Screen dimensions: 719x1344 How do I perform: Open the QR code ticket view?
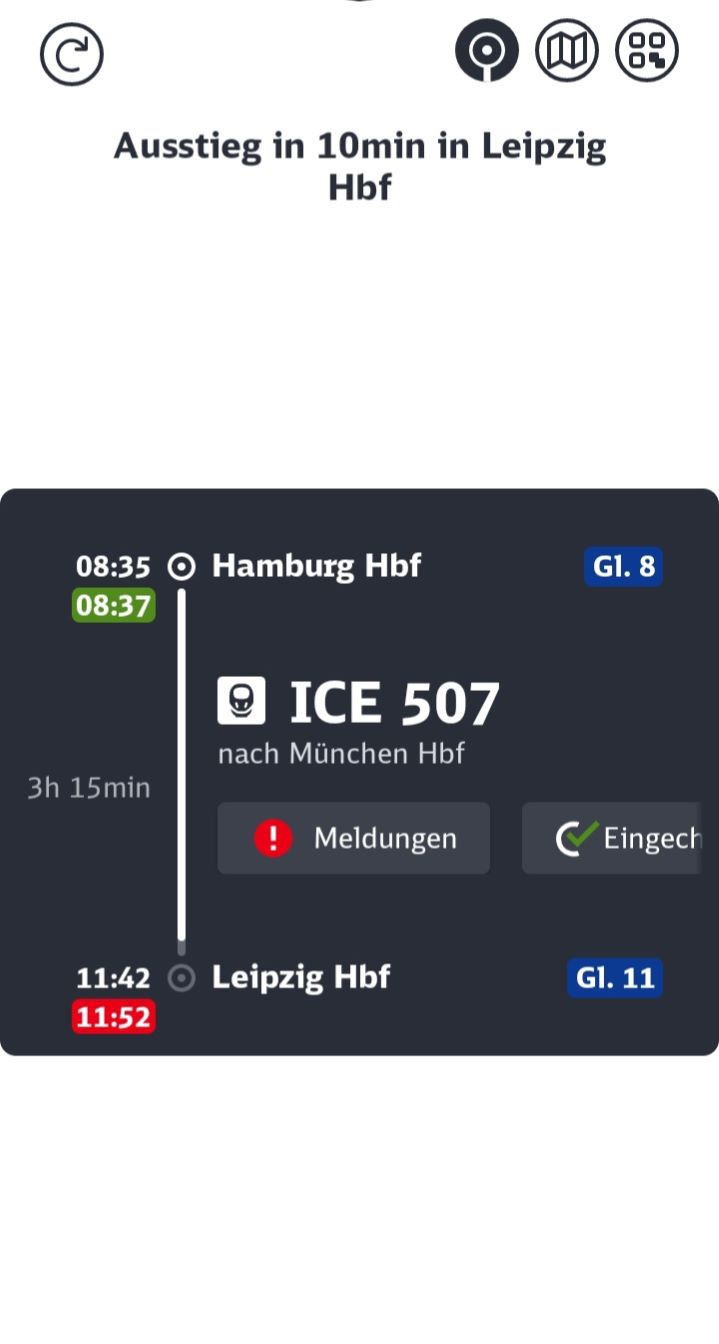tap(647, 50)
